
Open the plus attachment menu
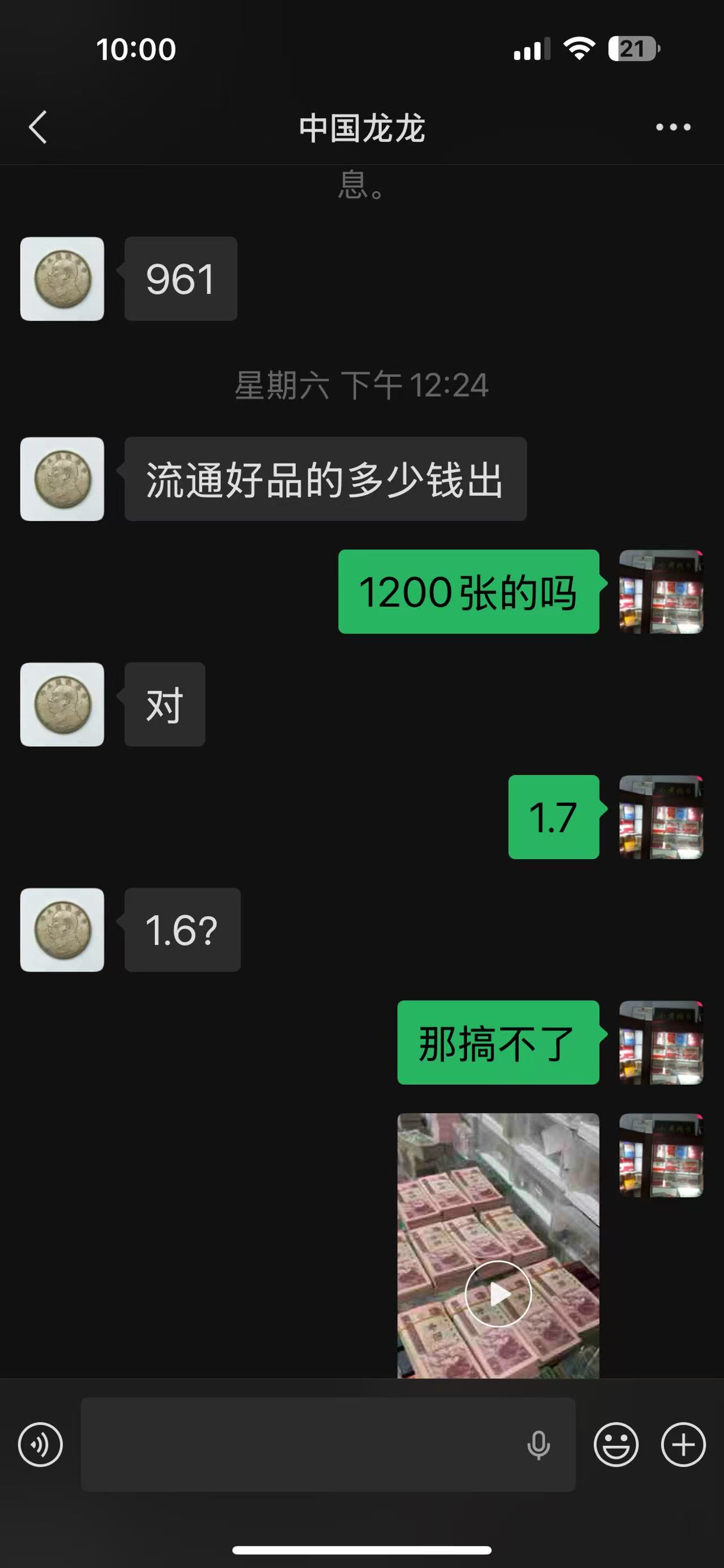(683, 1444)
